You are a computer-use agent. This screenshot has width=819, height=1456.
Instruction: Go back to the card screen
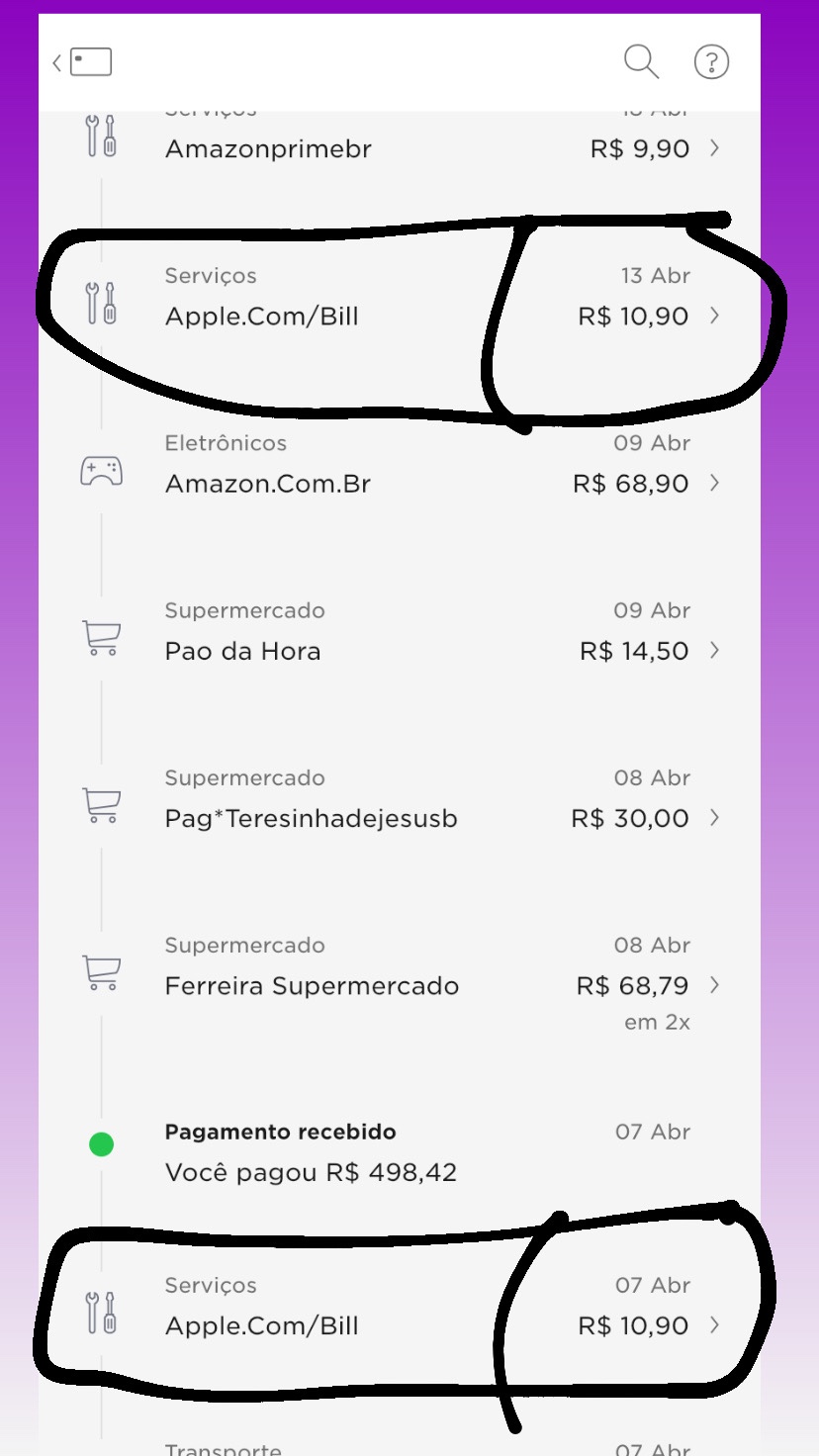[82, 62]
